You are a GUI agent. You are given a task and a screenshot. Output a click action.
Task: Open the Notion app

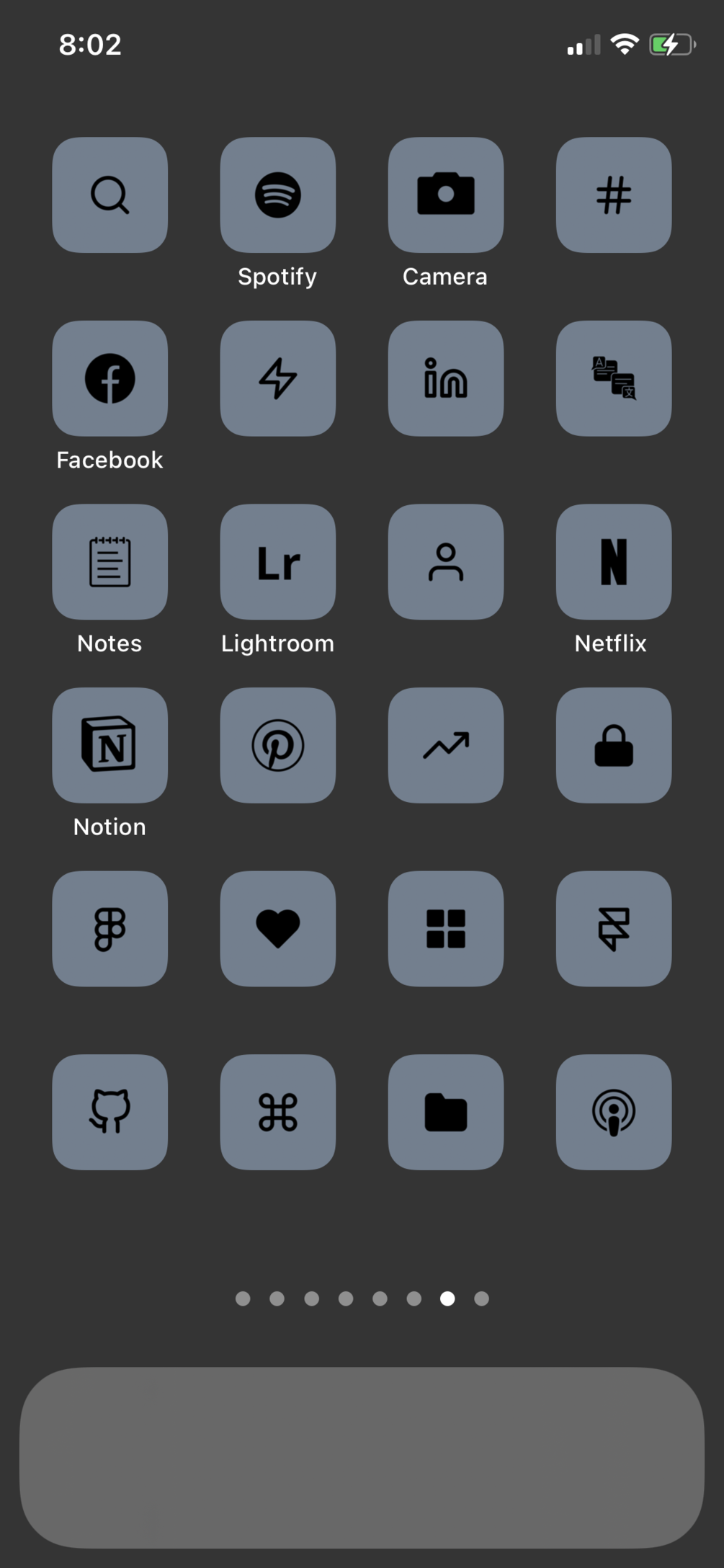(110, 745)
